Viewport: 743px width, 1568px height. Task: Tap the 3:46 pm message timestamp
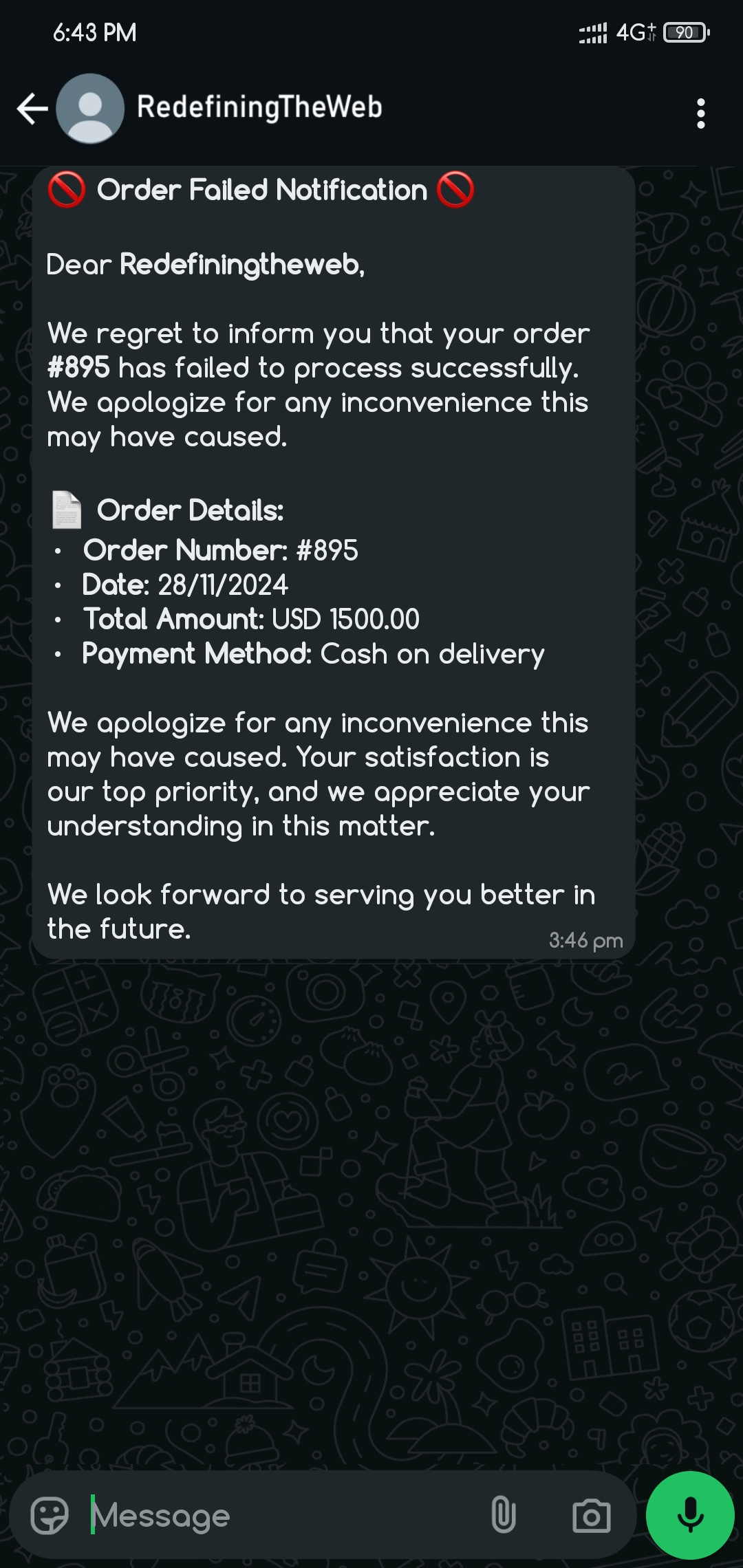[x=585, y=939]
